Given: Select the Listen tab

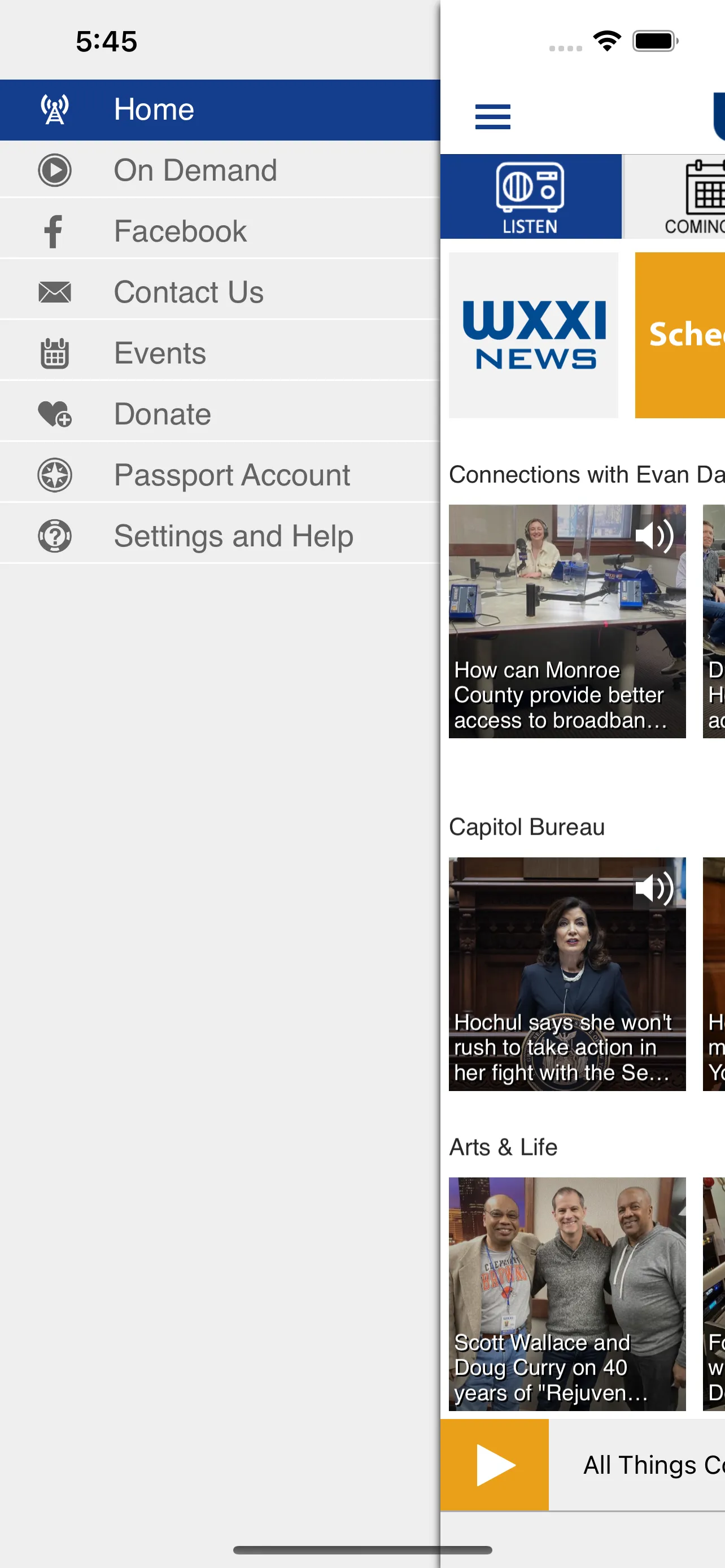Looking at the screenshot, I should [x=530, y=196].
